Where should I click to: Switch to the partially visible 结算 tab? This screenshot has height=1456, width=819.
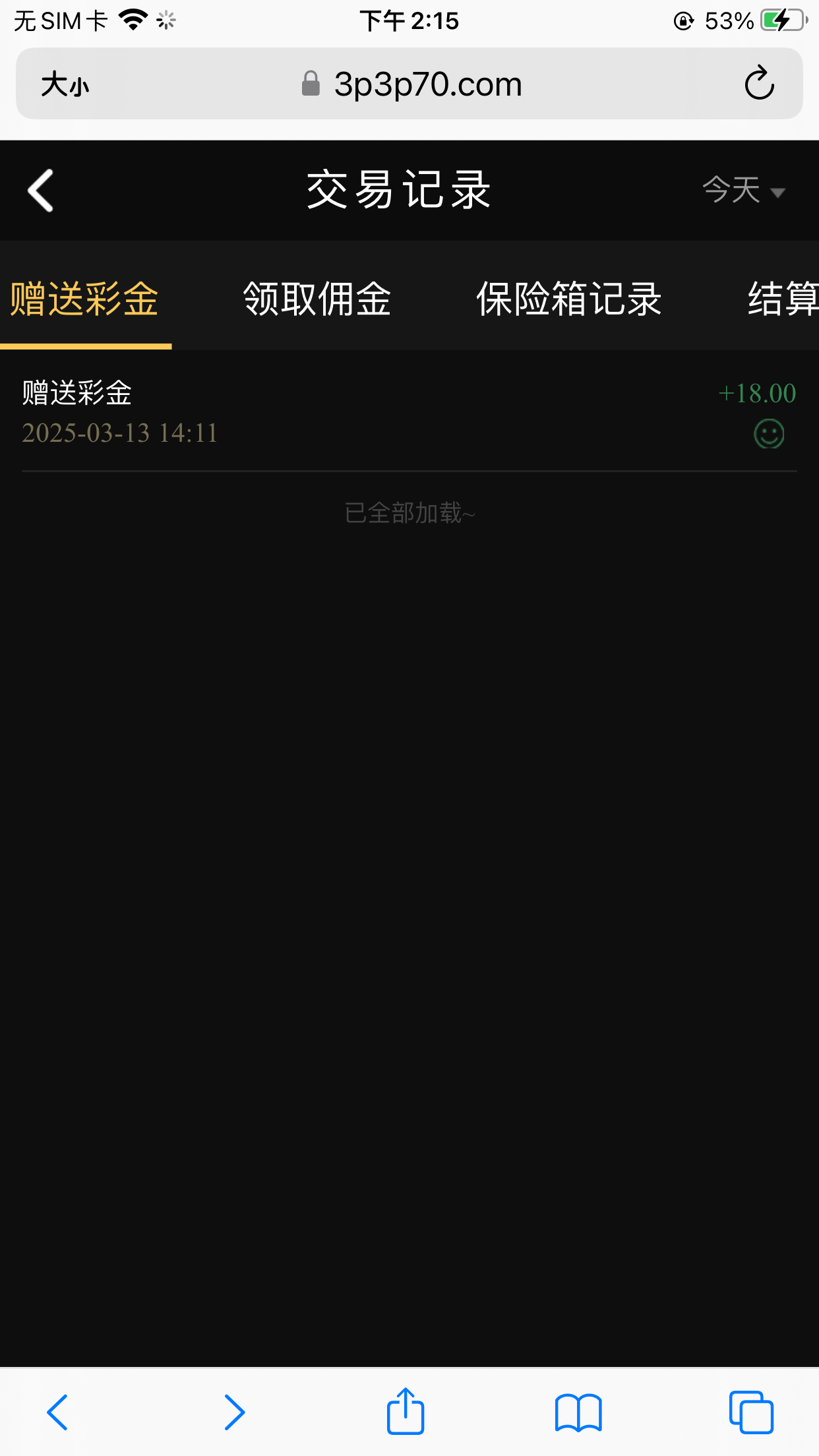pos(783,299)
